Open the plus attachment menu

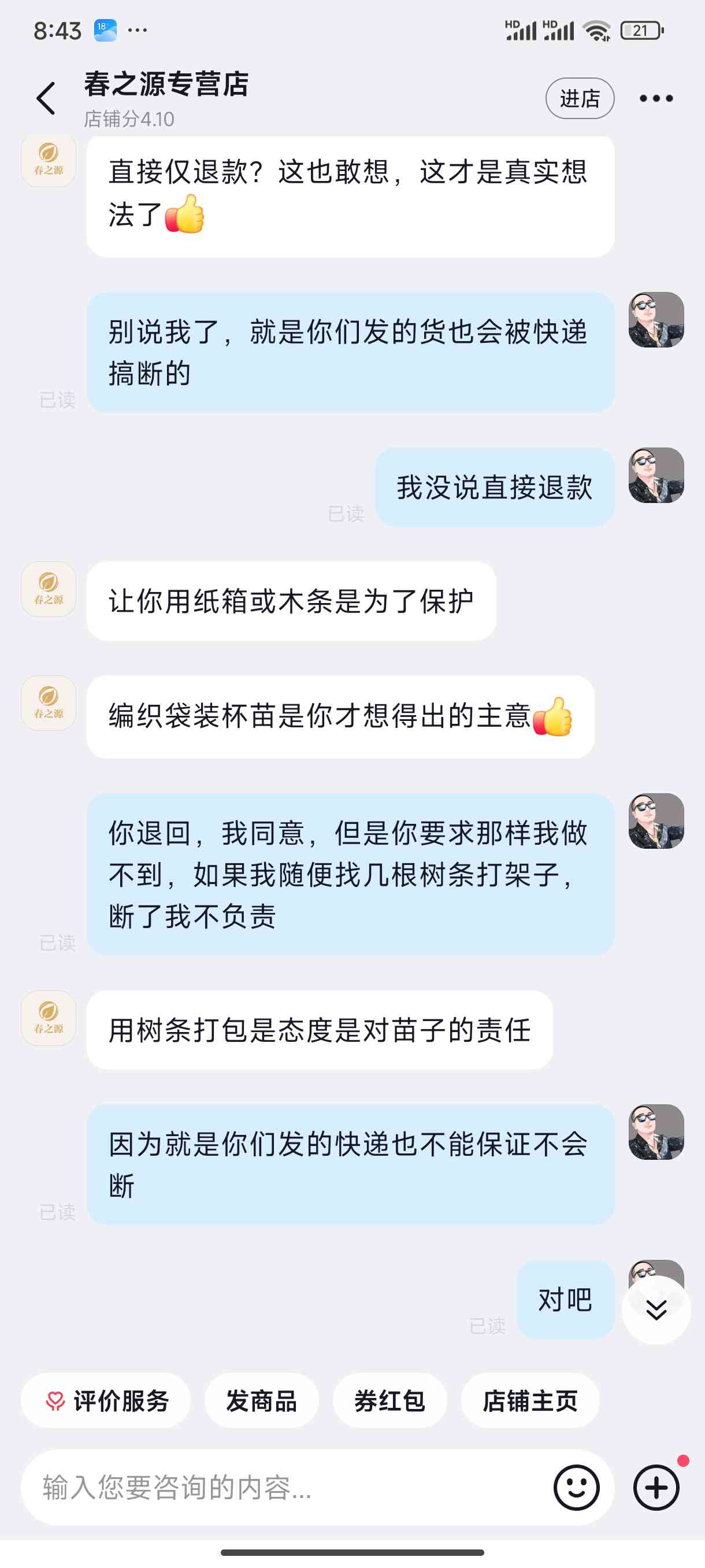point(656,1488)
